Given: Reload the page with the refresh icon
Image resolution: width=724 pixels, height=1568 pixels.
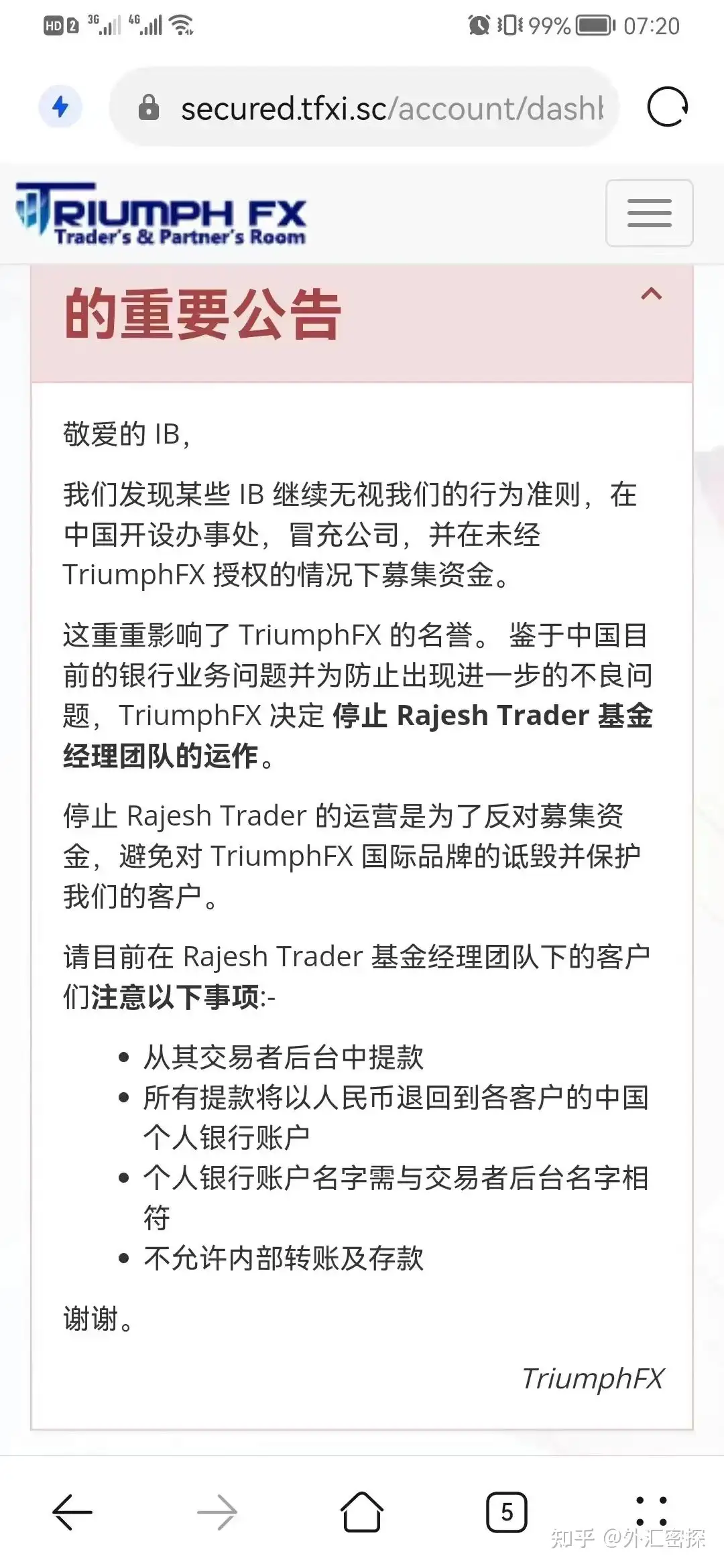Looking at the screenshot, I should click(x=667, y=107).
